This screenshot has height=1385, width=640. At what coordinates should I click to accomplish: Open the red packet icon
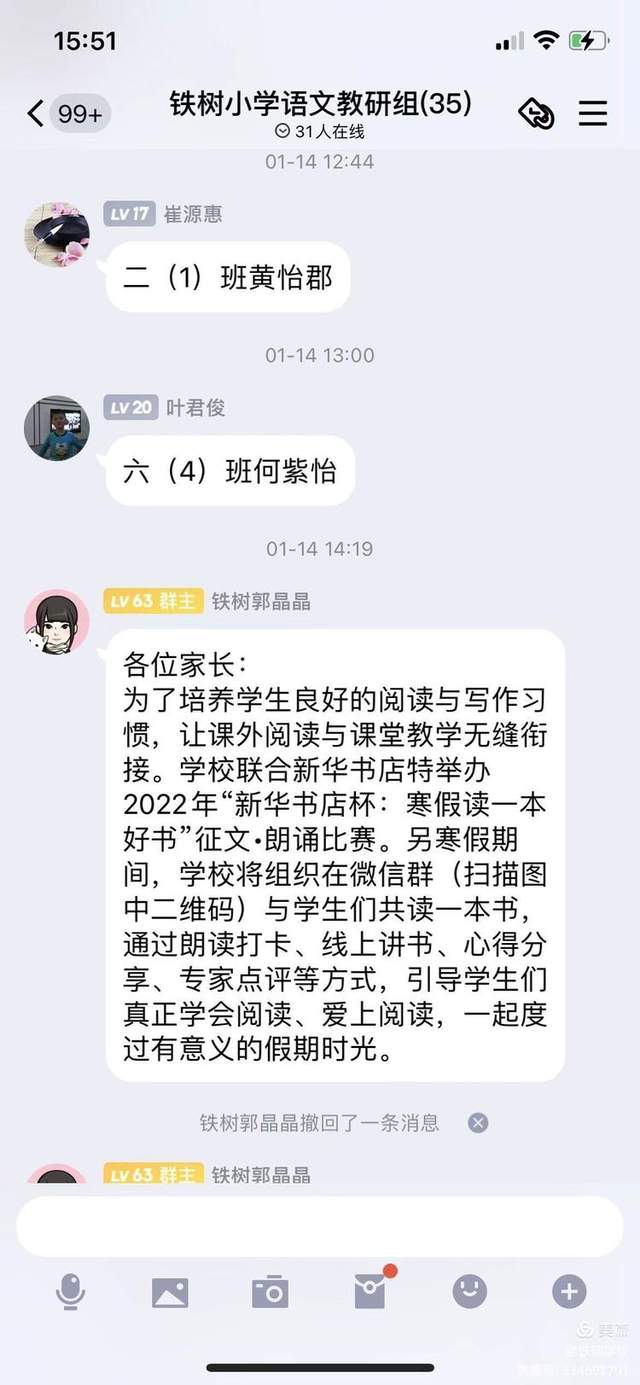pos(370,1292)
